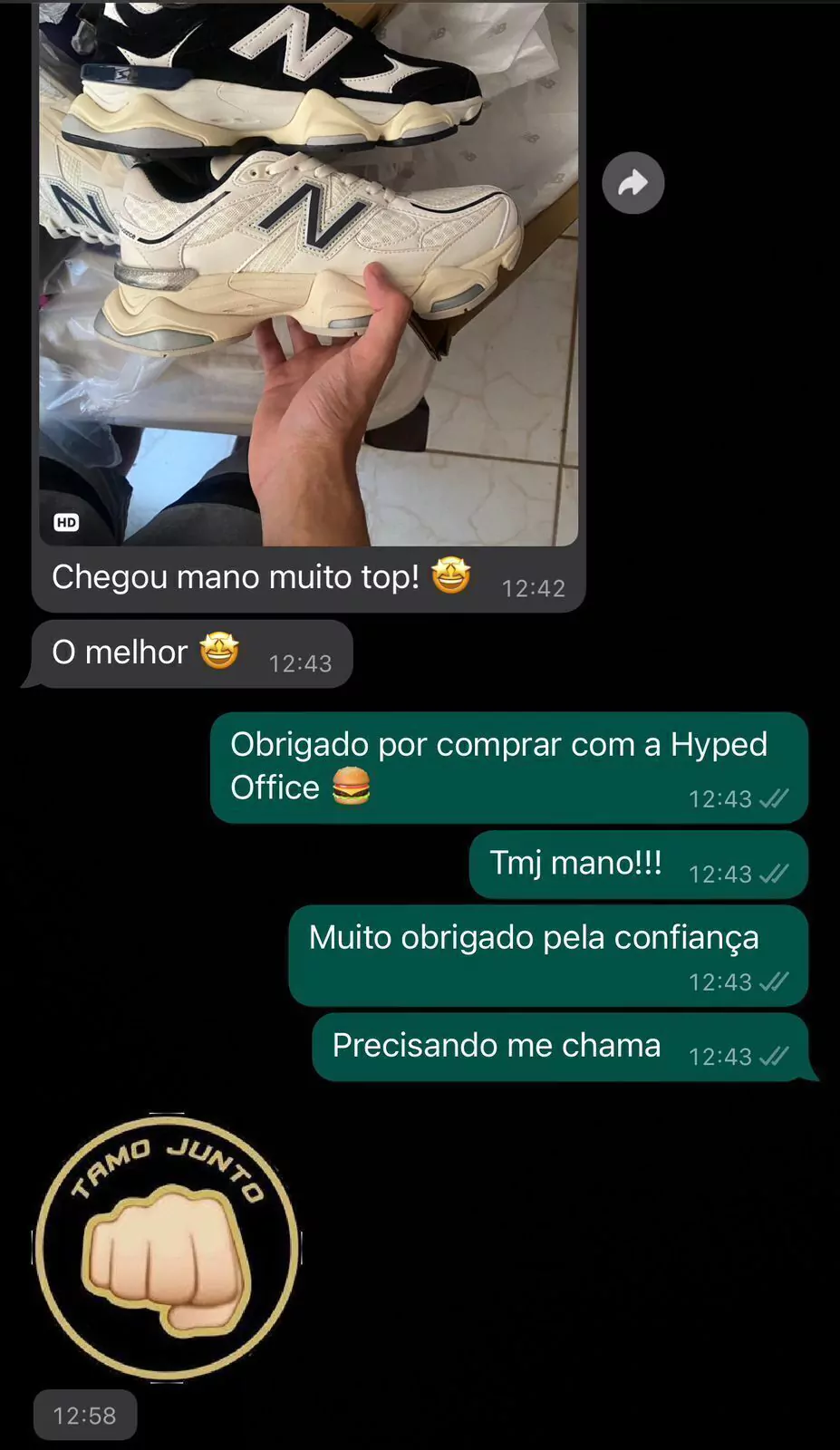Forward the sneaker photo message
The image size is (840, 1450).
tap(632, 183)
